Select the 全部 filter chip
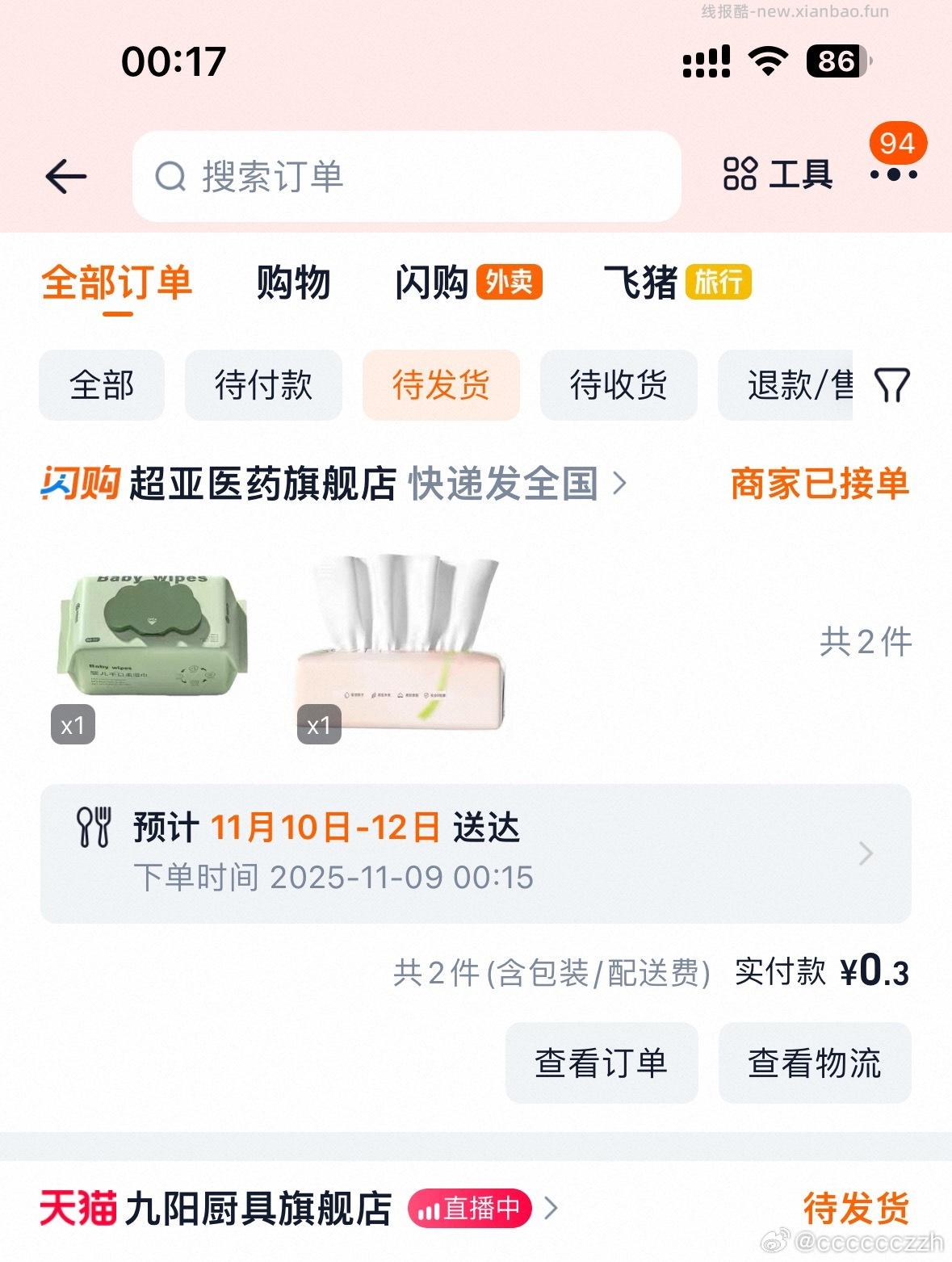Viewport: 952px width, 1262px height. pos(102,385)
